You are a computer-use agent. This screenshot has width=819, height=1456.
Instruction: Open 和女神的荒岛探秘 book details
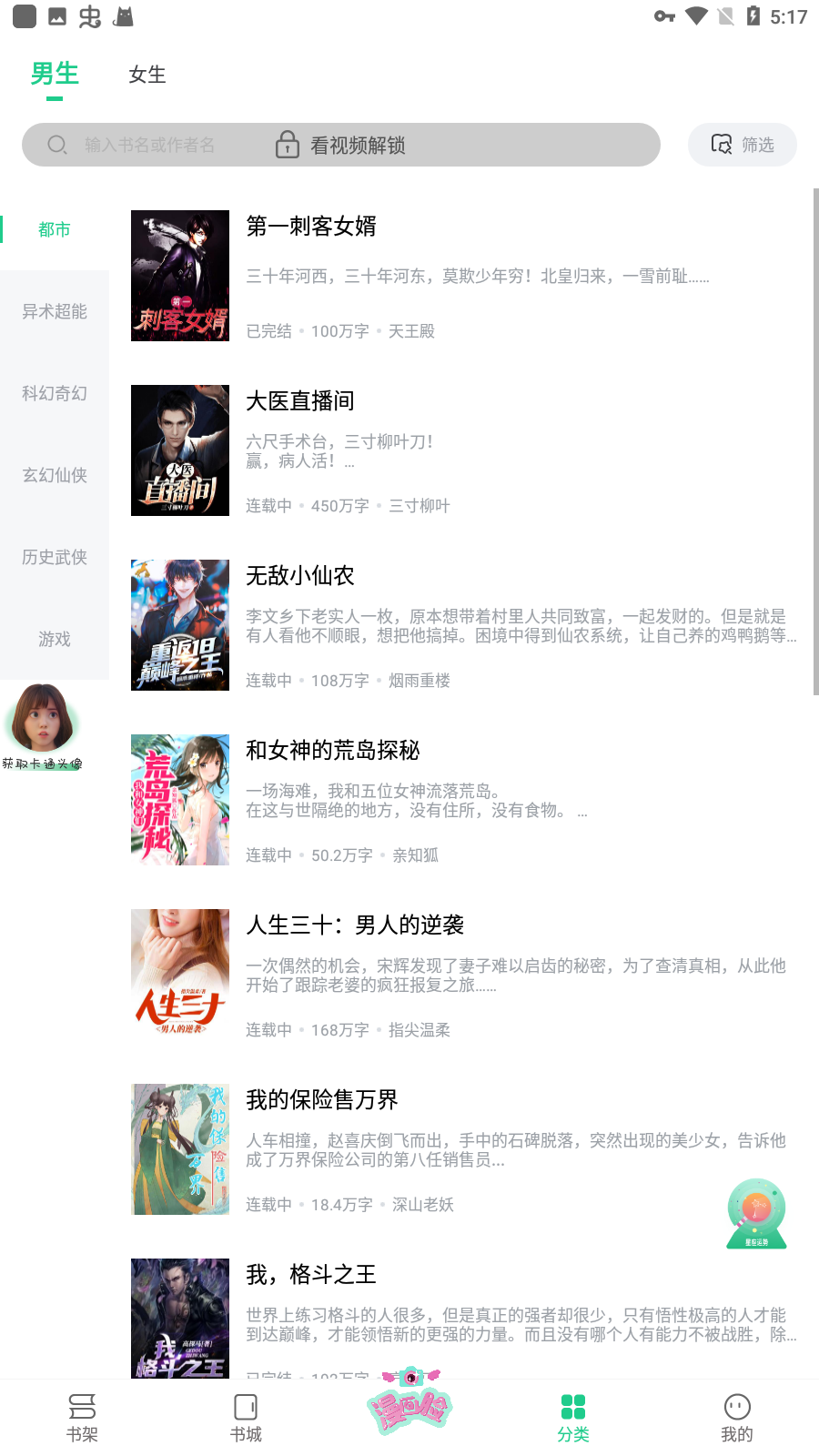pos(333,751)
